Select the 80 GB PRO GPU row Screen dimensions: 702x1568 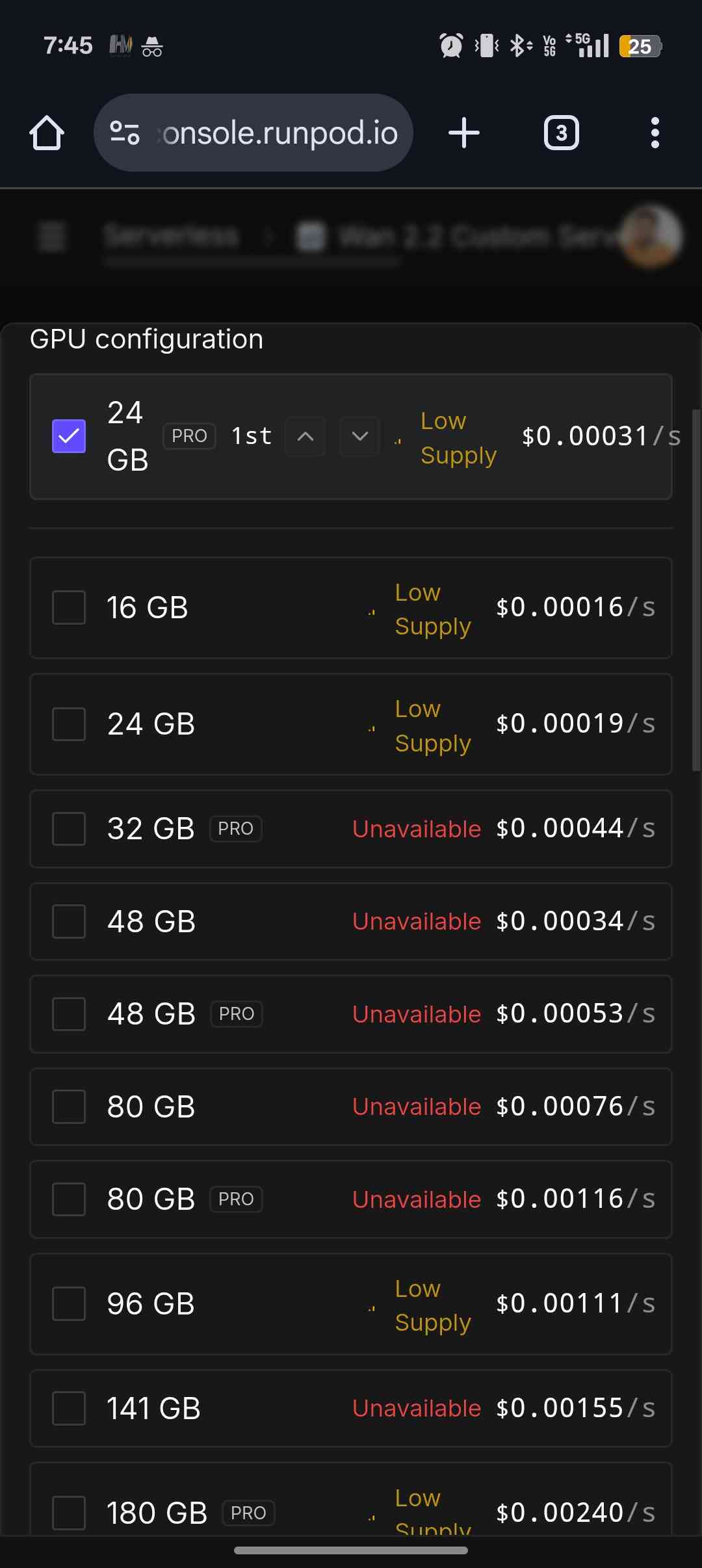tap(68, 1199)
